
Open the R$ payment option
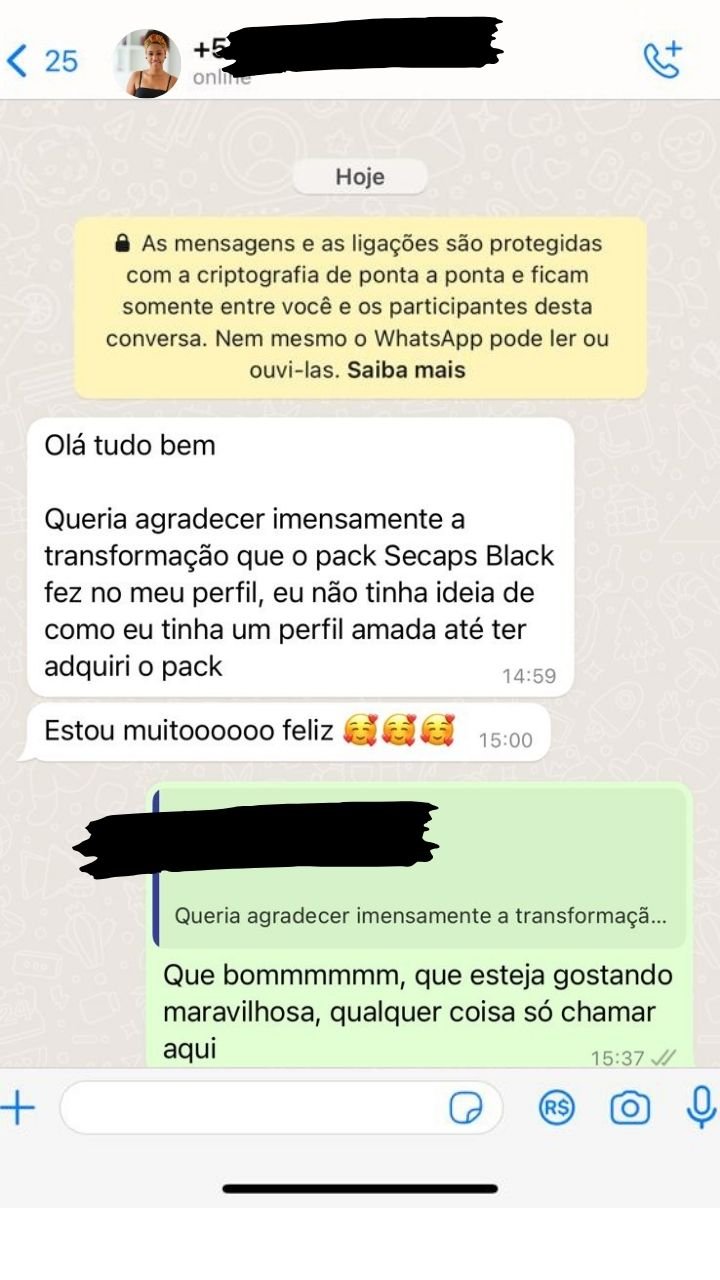click(556, 1107)
